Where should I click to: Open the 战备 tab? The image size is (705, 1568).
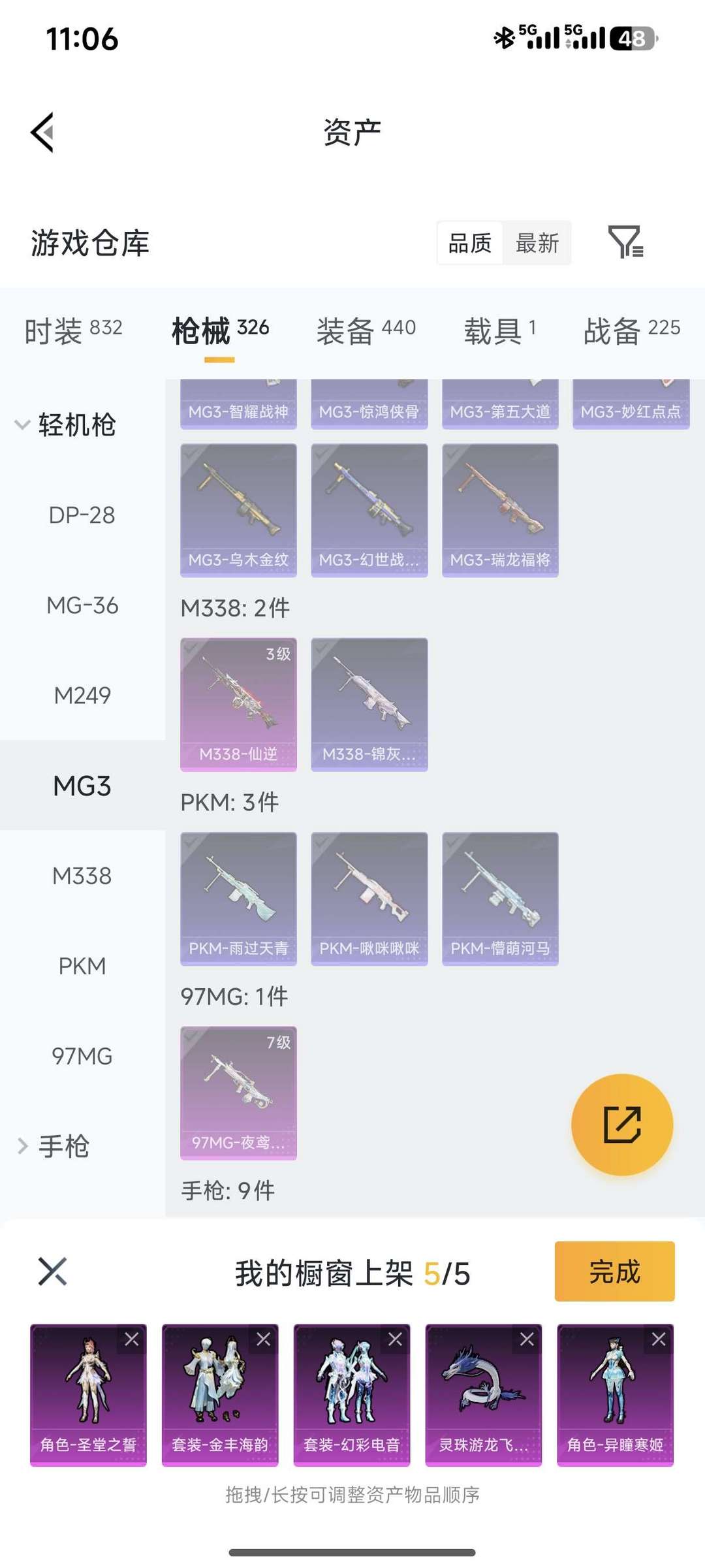click(632, 330)
